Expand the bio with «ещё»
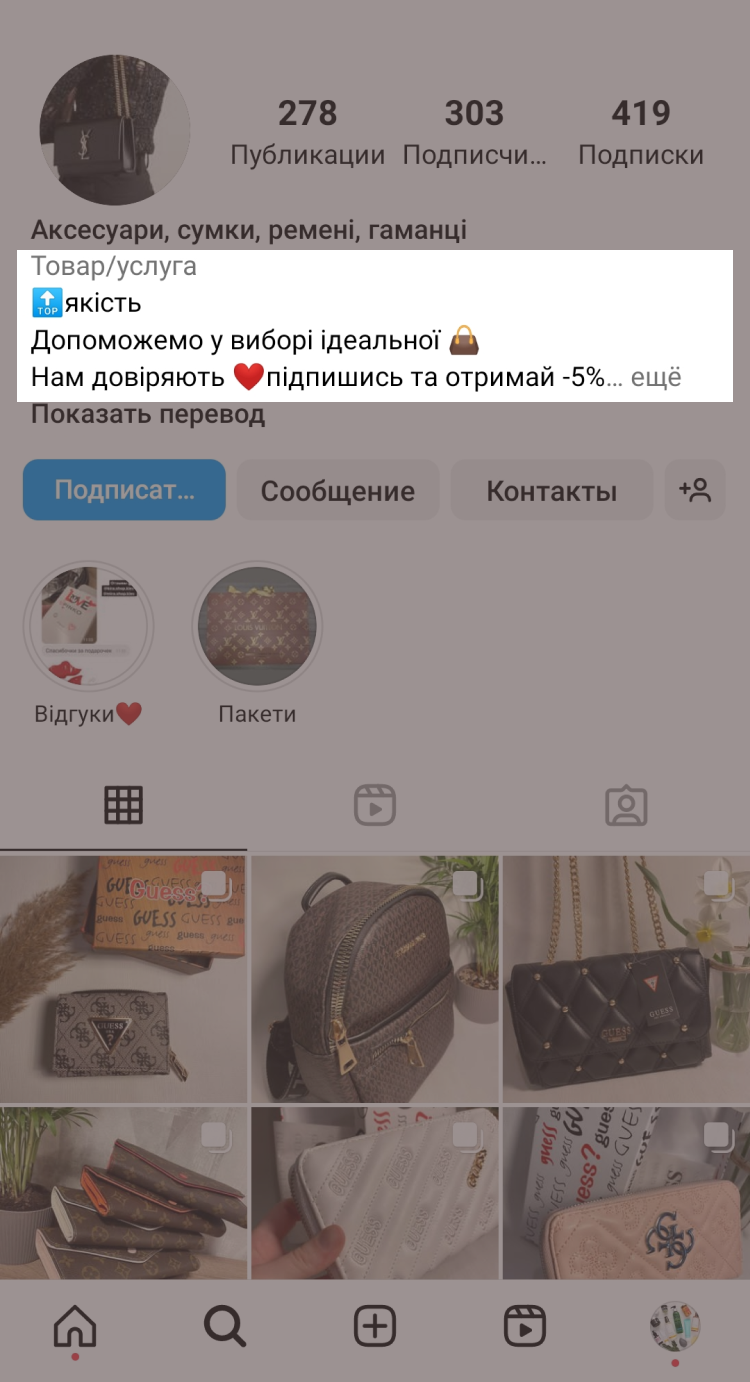750x1382 pixels. pos(657,378)
